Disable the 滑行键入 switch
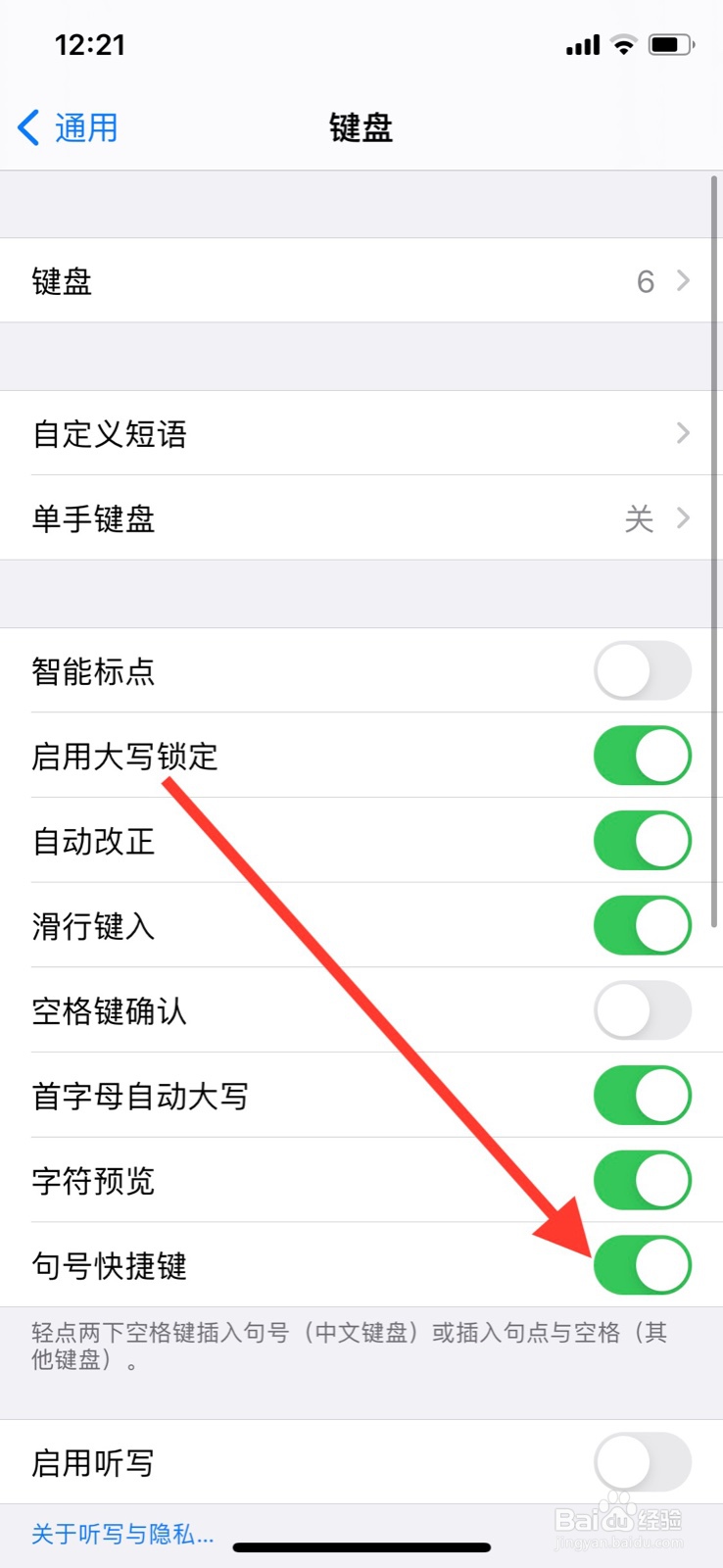 click(x=642, y=924)
